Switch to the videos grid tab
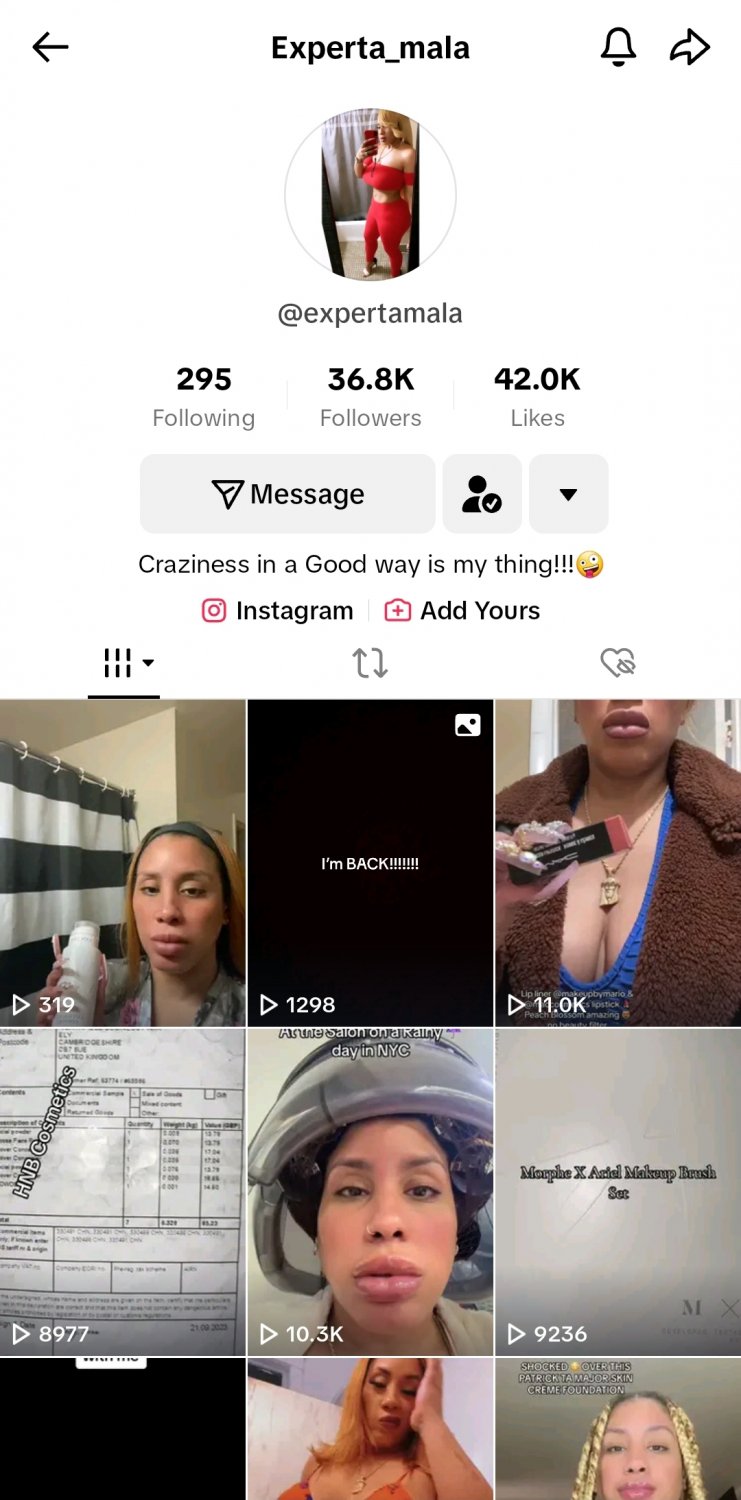 click(124, 662)
